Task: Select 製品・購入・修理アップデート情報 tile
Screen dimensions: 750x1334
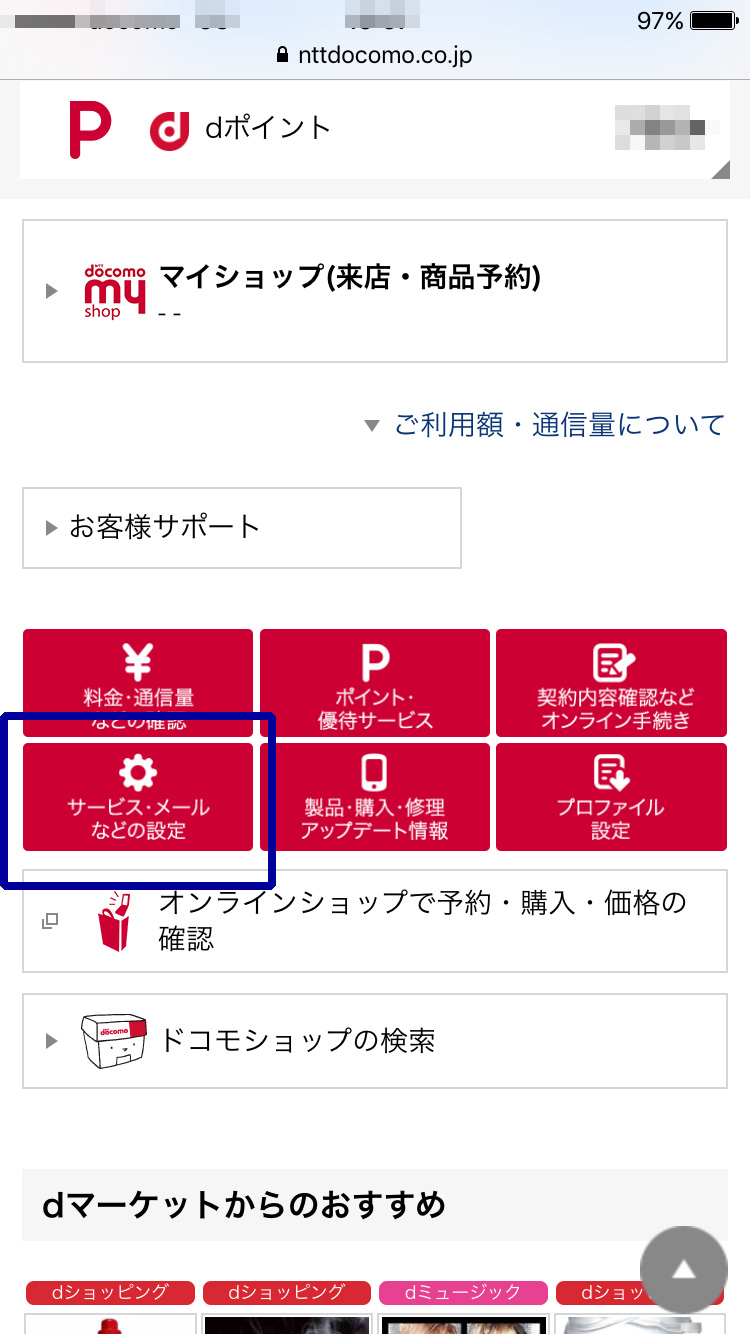Action: tap(375, 797)
